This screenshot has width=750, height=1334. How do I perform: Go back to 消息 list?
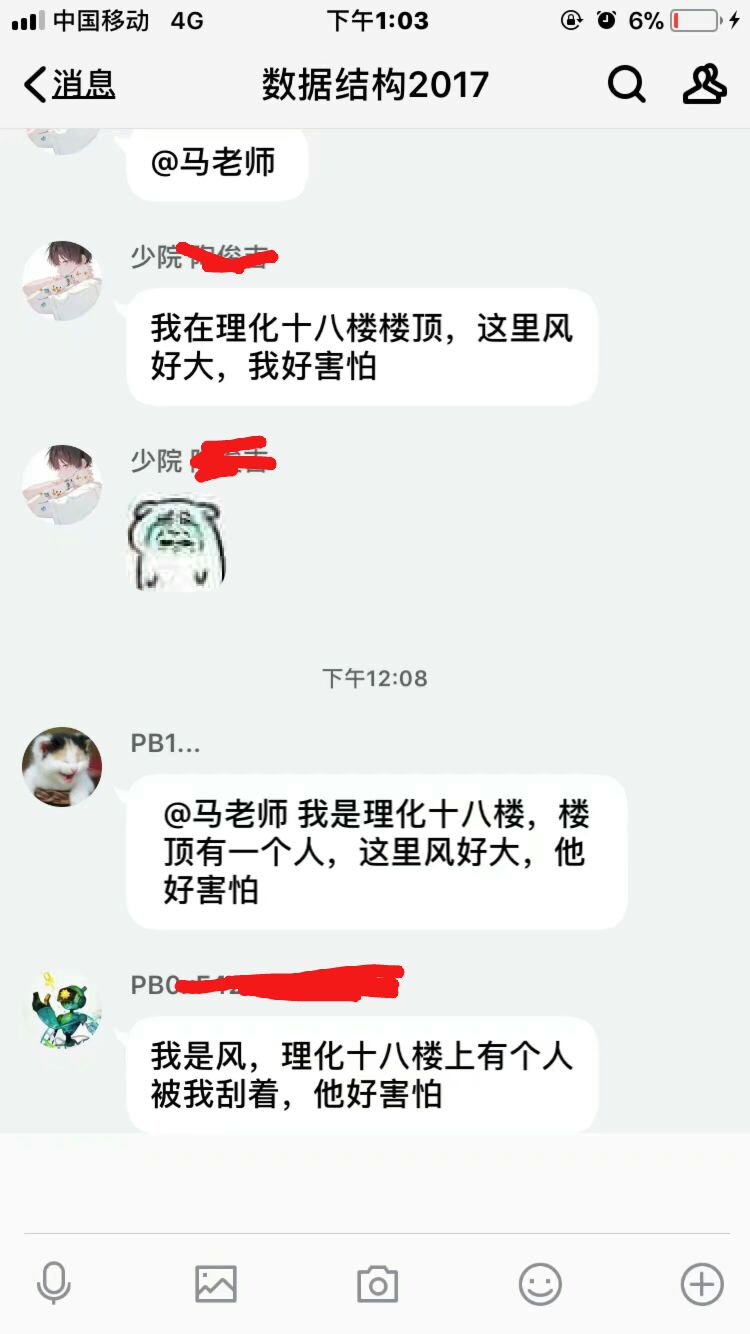tap(70, 85)
